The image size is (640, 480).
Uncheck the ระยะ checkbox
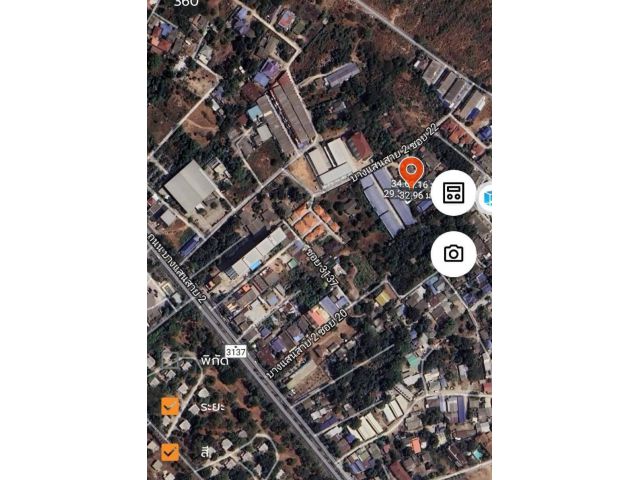[170, 406]
